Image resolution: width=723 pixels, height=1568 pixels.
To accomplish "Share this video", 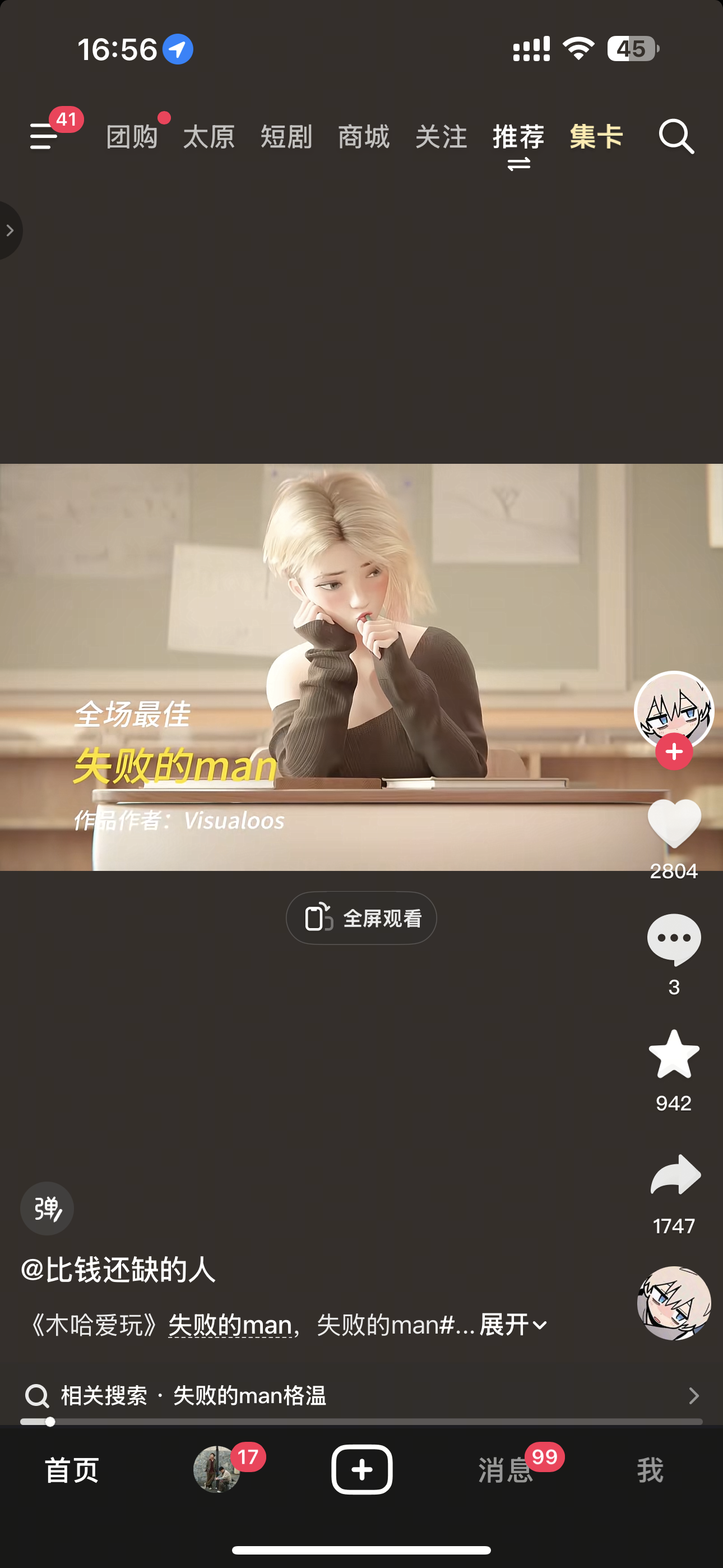I will coord(675,1175).
